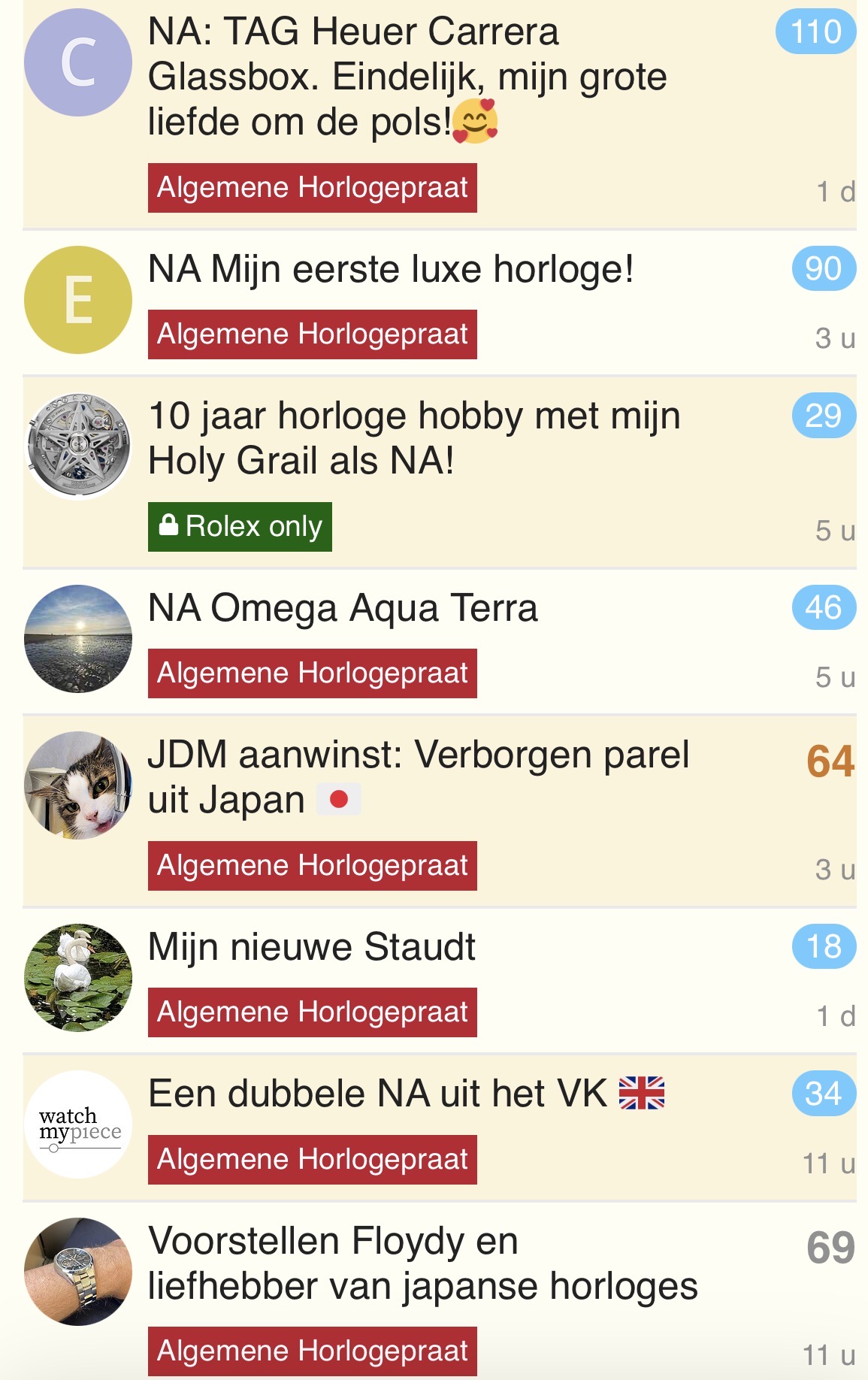View the E avatar profile on luxe horloge topic
The width and height of the screenshot is (868, 1380).
click(78, 300)
